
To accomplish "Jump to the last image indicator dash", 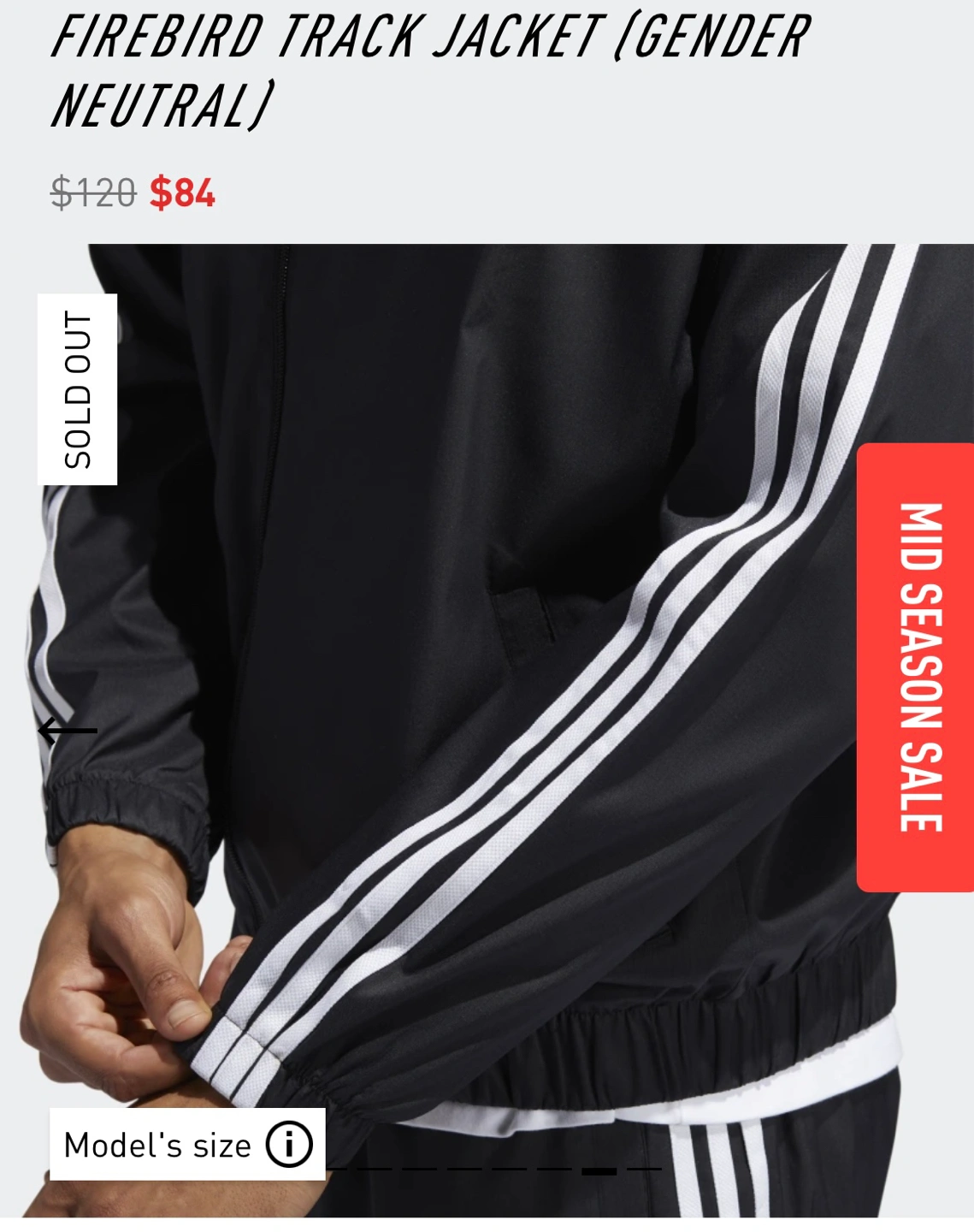I will tap(643, 1169).
